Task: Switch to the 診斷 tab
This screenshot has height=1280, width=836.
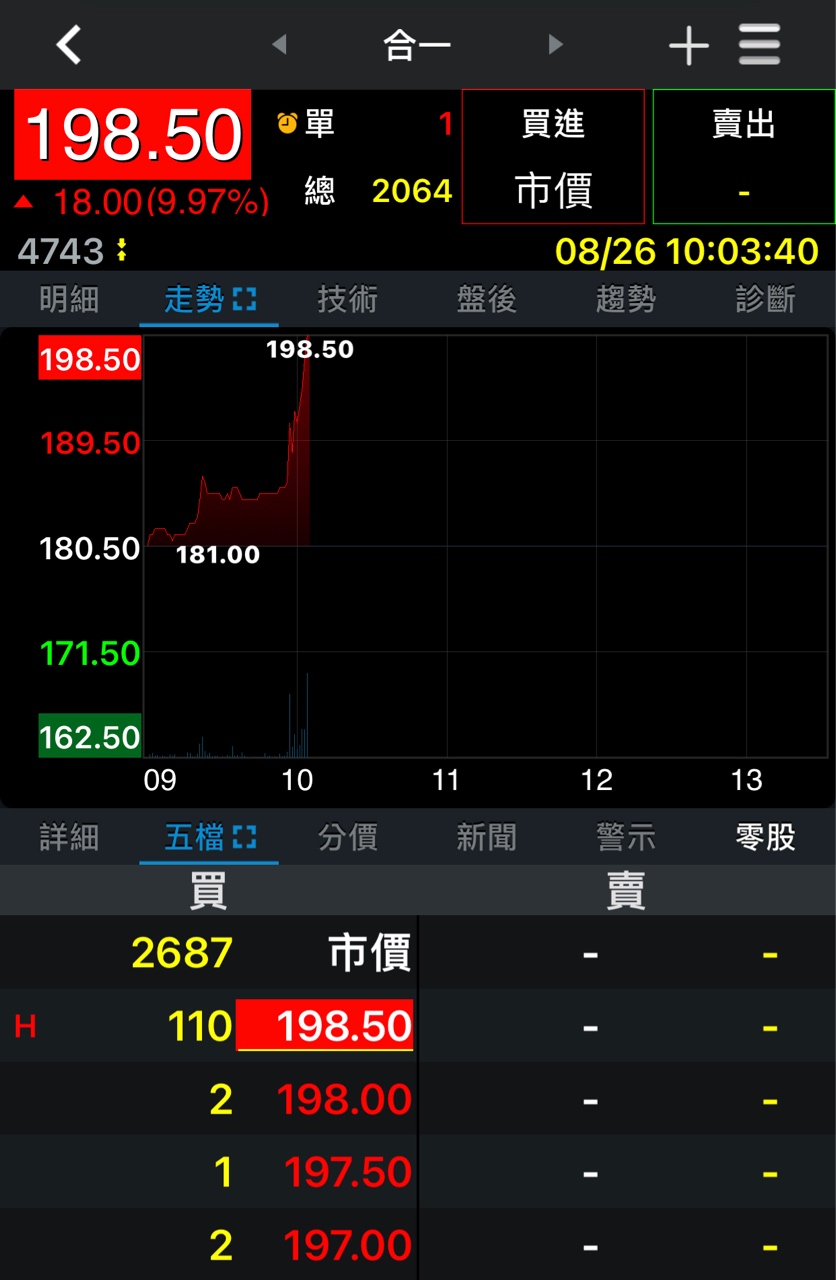Action: [765, 299]
